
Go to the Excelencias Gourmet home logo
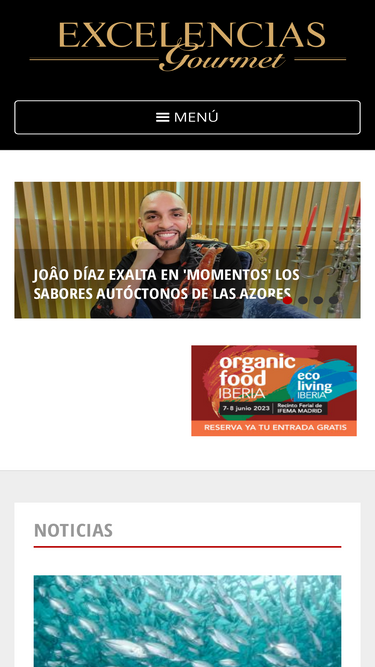[188, 46]
